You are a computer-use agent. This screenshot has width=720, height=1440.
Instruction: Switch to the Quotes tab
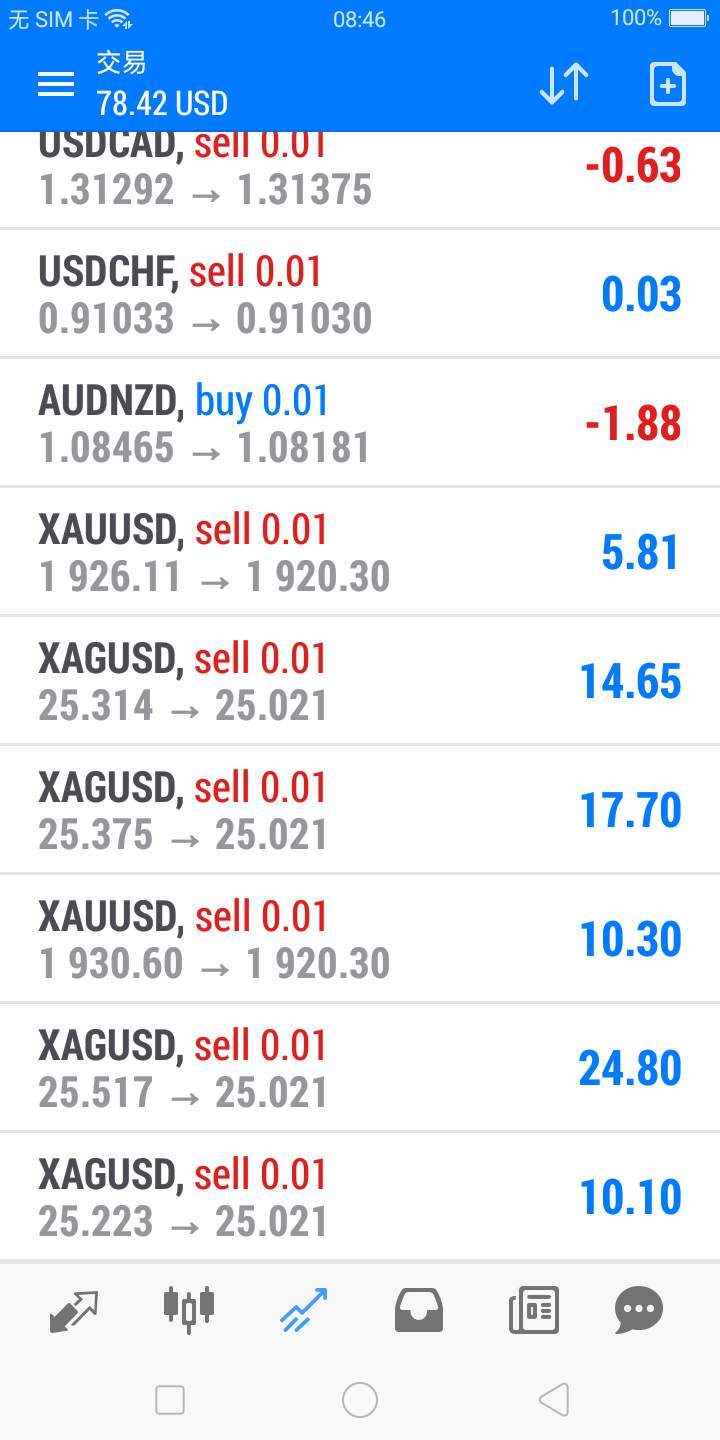[74, 1310]
